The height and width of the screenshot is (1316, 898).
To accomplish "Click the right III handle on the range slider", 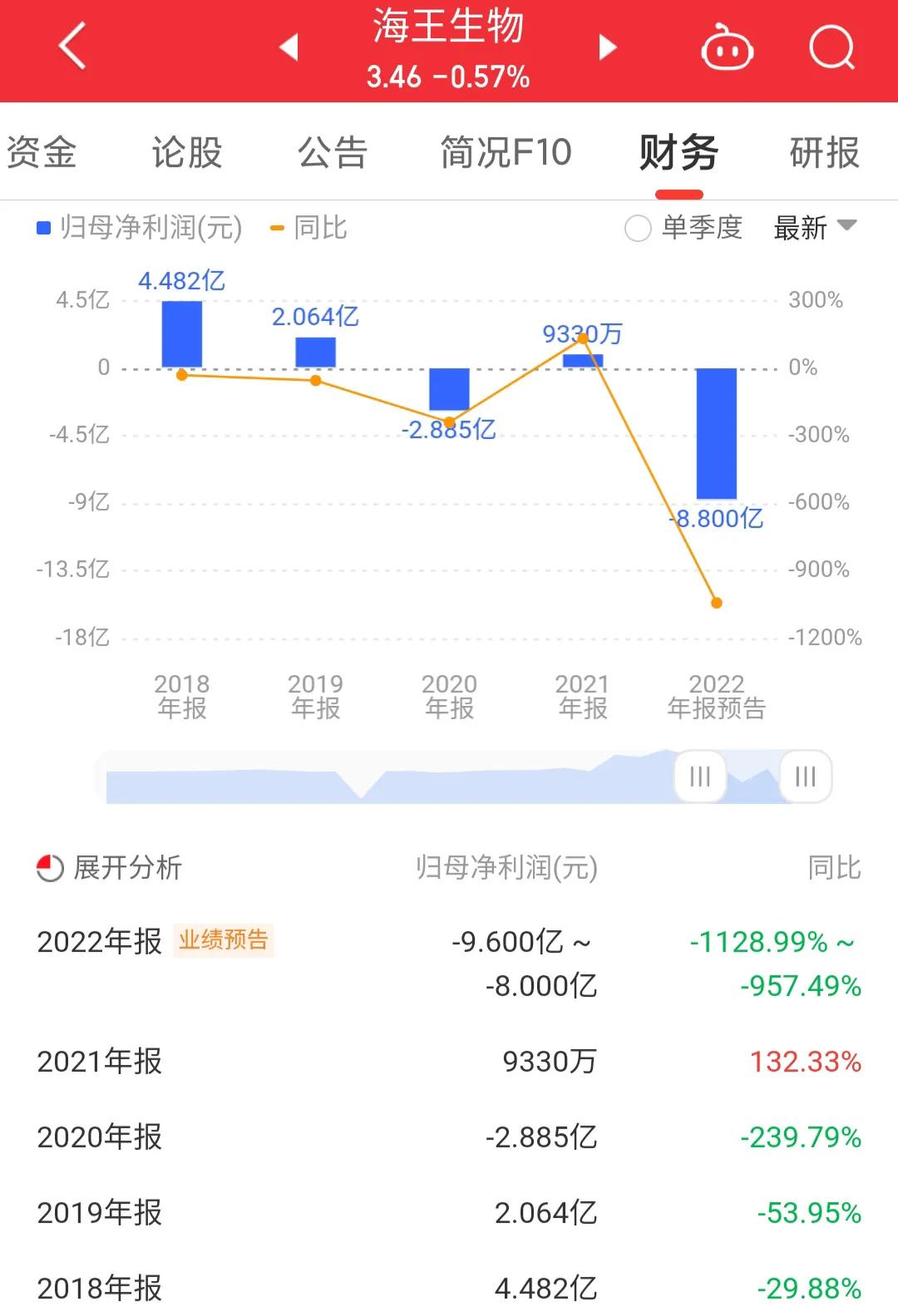I will click(803, 776).
